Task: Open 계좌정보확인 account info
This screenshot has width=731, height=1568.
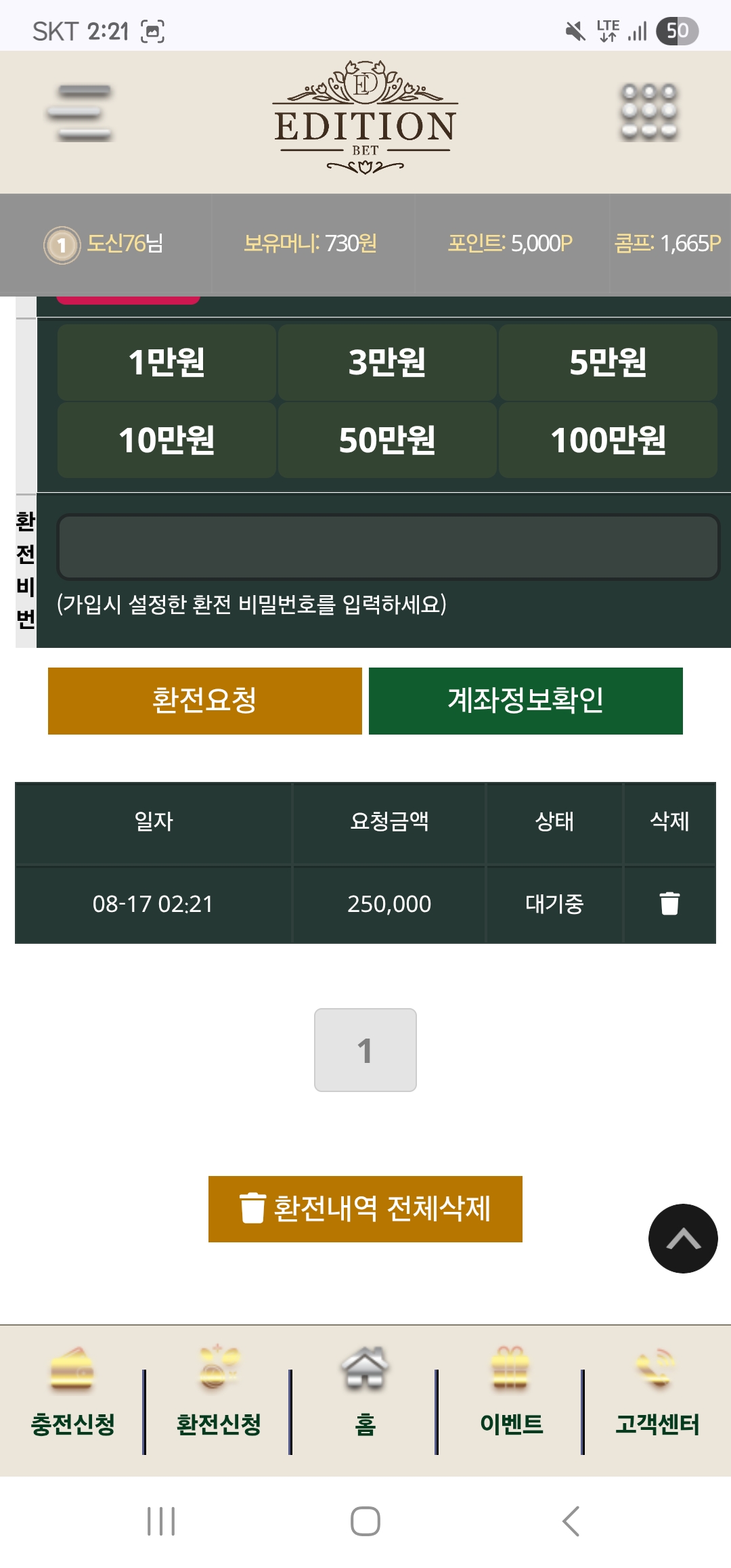Action: pos(526,701)
